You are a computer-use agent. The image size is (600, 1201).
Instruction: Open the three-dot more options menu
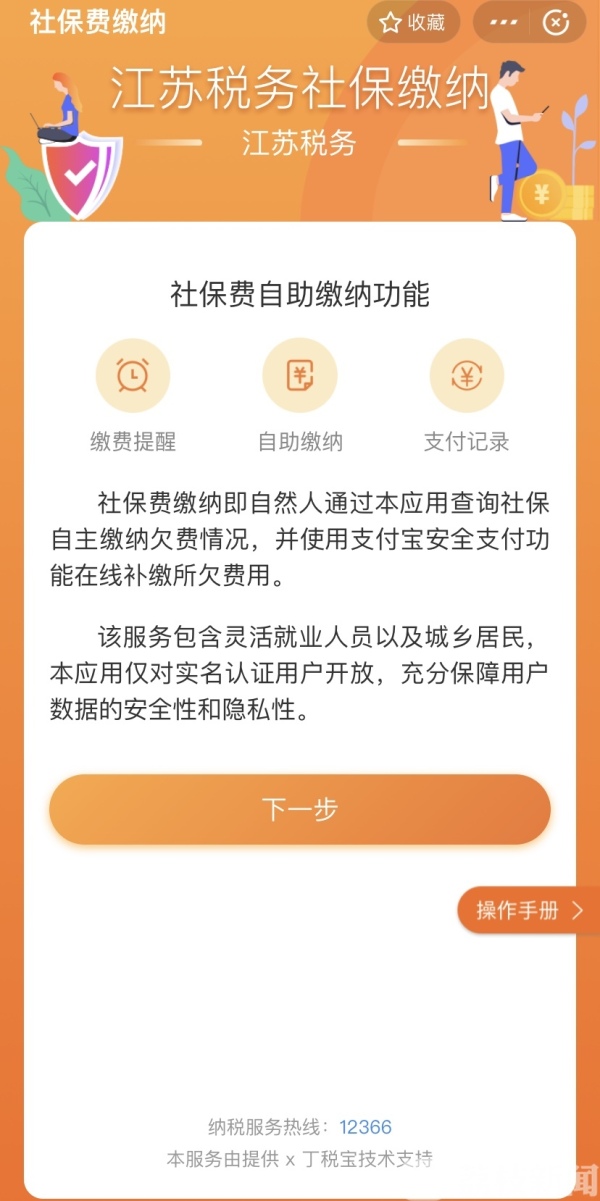[x=505, y=22]
